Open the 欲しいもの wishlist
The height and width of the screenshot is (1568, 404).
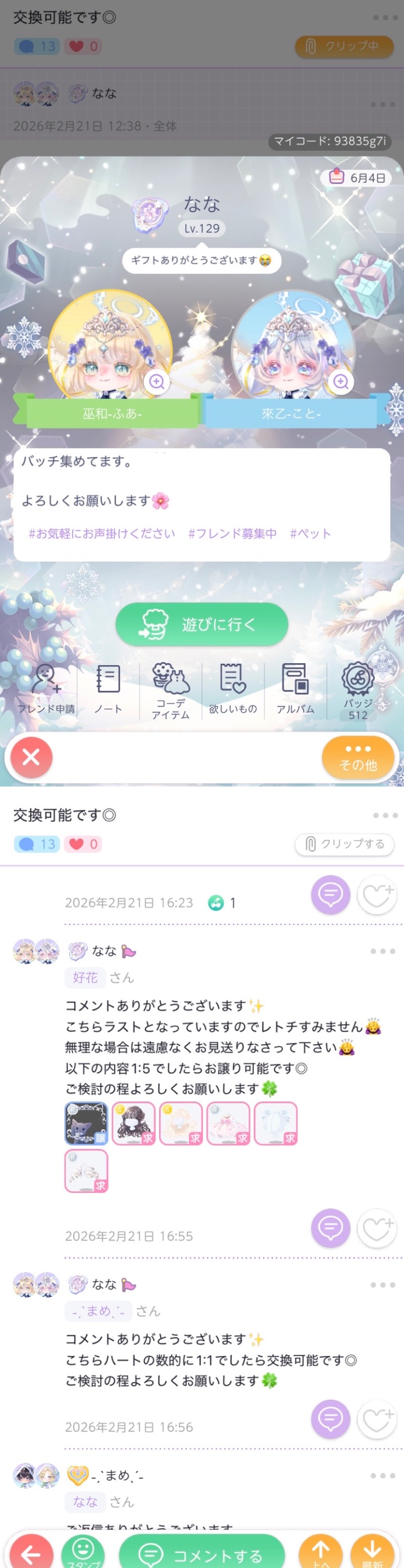point(233,689)
